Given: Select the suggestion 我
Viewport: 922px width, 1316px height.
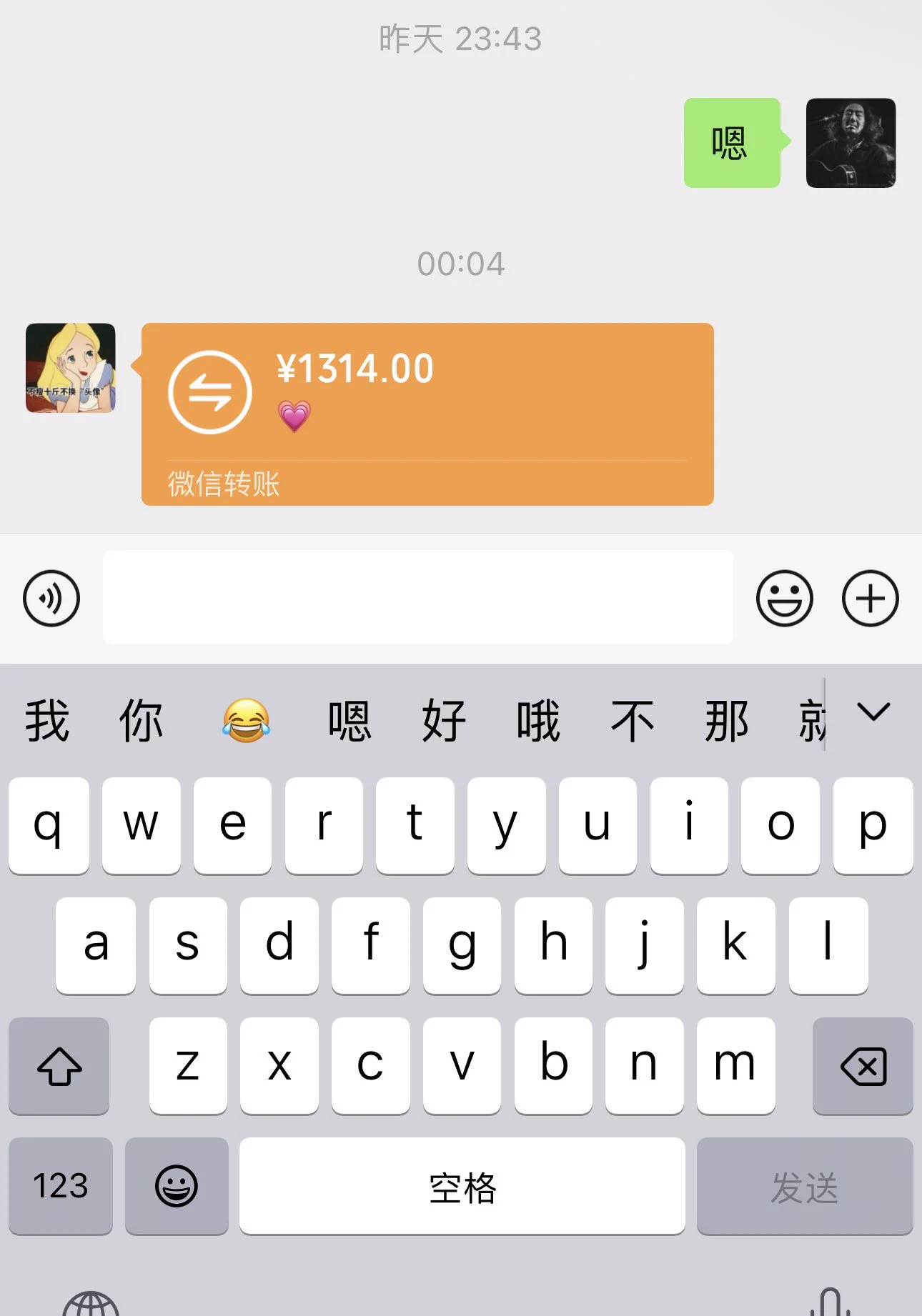Looking at the screenshot, I should coord(47,720).
